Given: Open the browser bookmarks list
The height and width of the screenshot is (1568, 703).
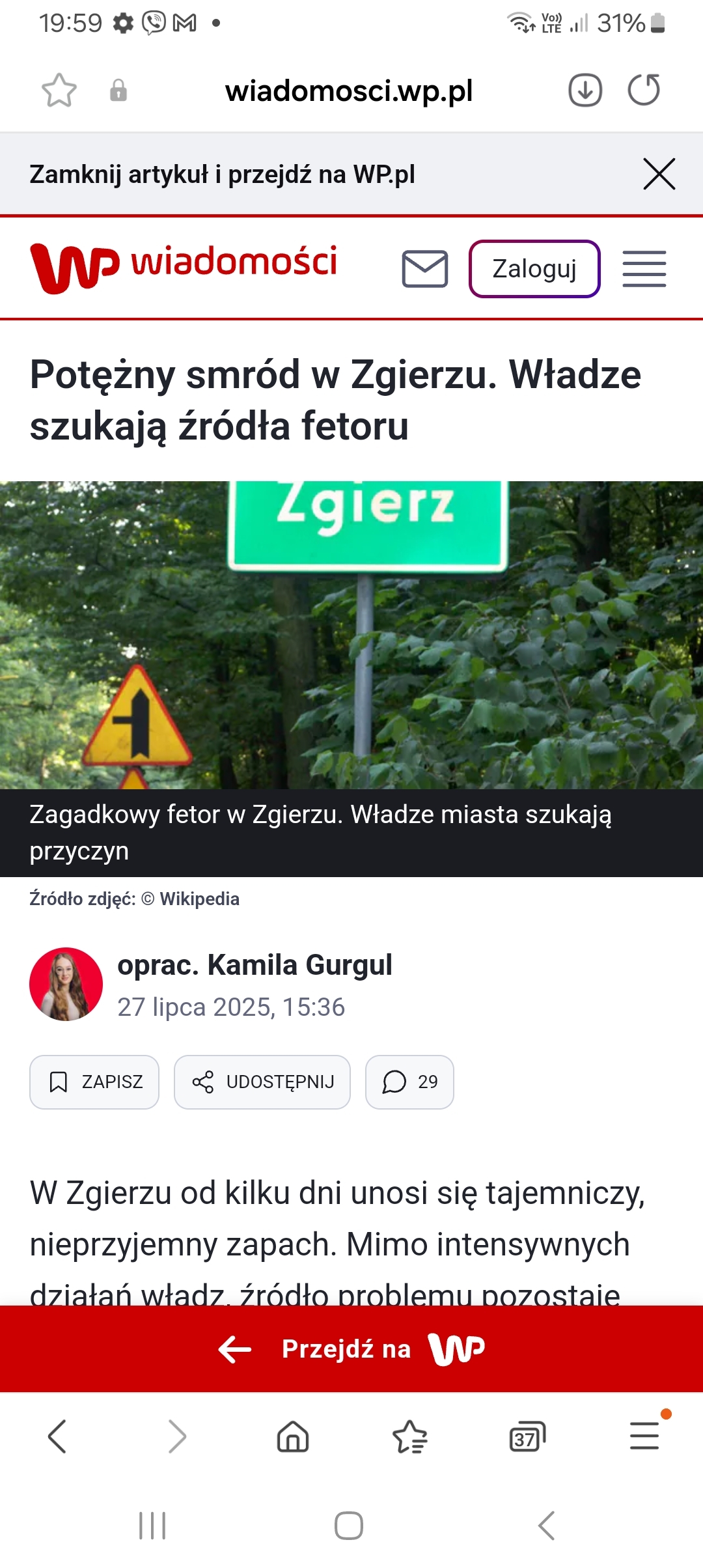Looking at the screenshot, I should tap(410, 1436).
